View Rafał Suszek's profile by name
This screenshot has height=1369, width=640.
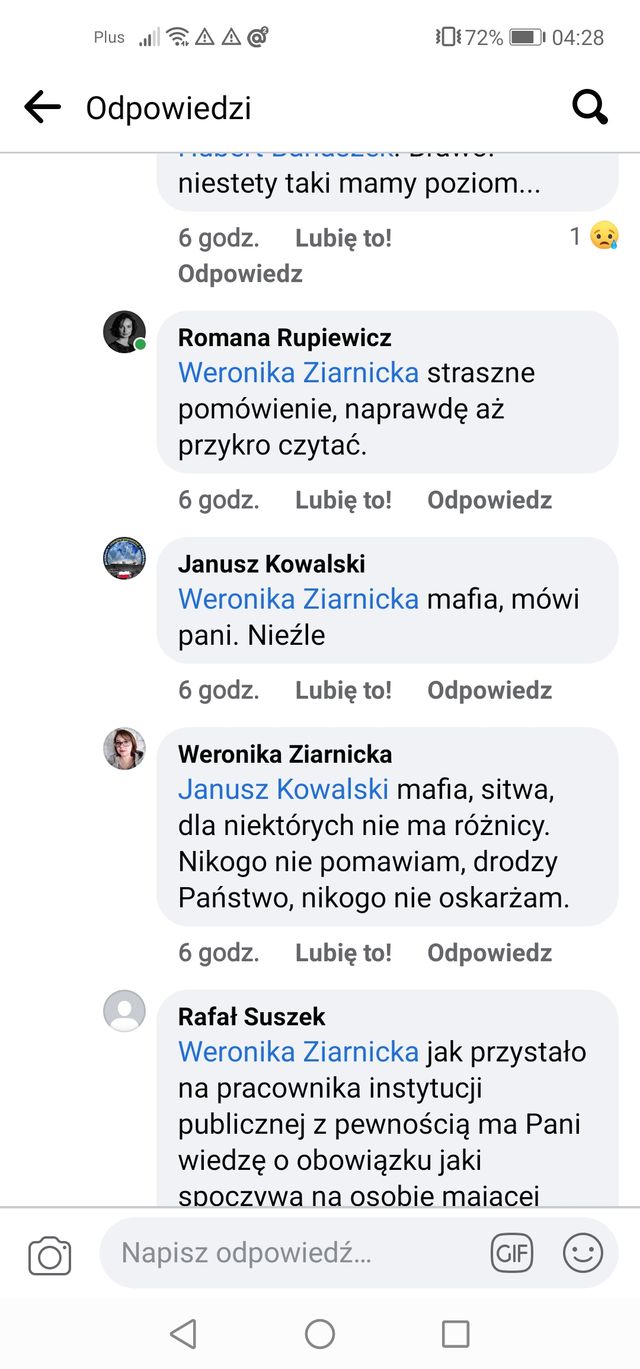(x=252, y=1017)
